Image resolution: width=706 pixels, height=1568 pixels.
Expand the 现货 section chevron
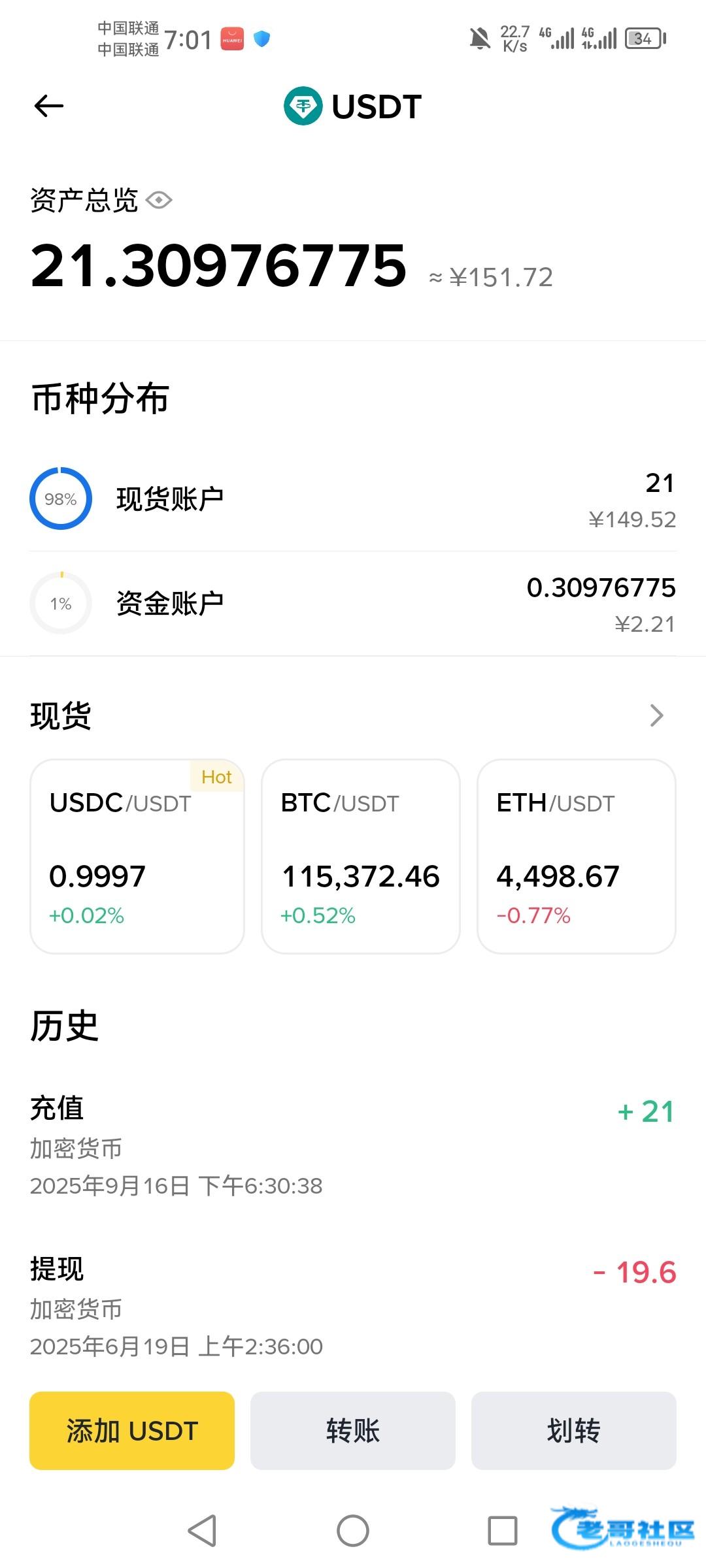point(656,715)
